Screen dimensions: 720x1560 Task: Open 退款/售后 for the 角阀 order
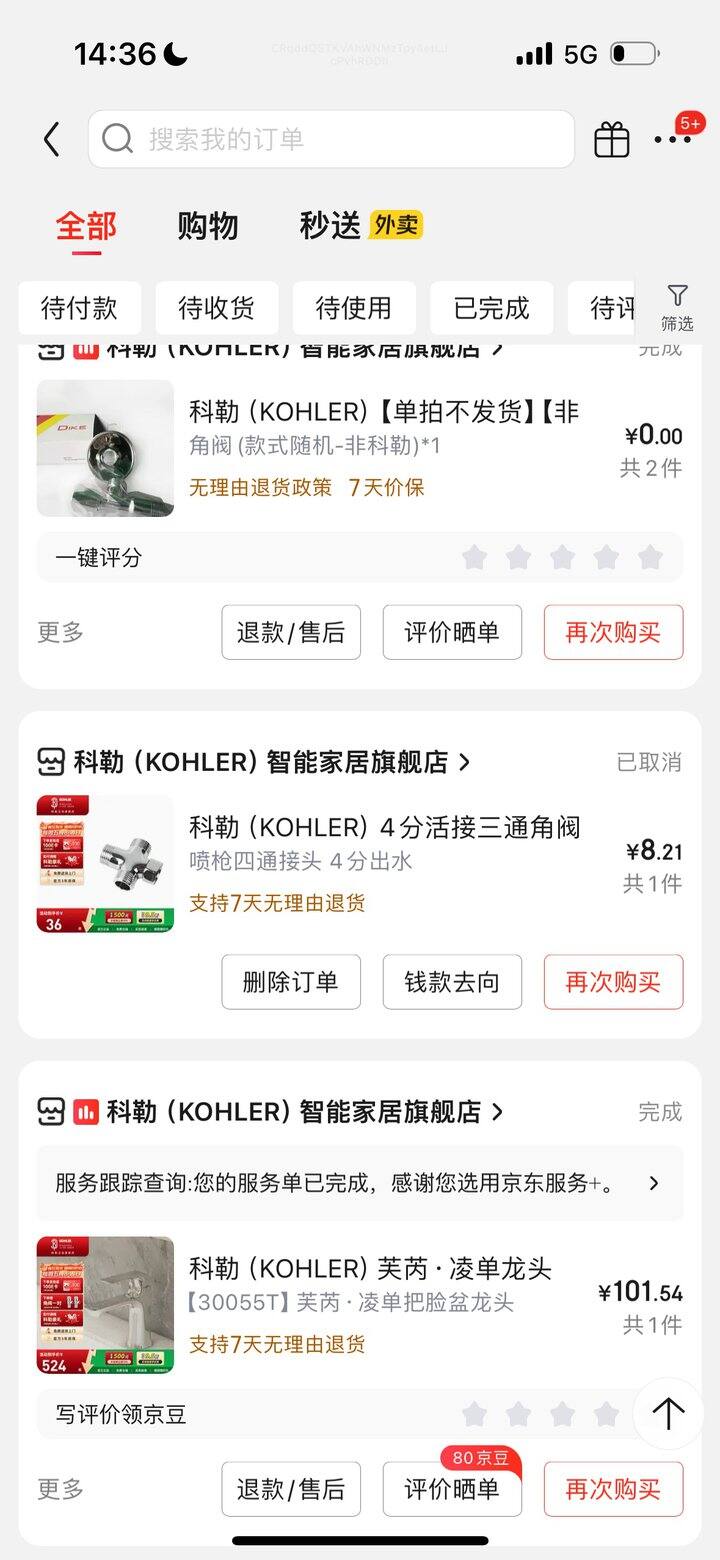click(x=291, y=632)
